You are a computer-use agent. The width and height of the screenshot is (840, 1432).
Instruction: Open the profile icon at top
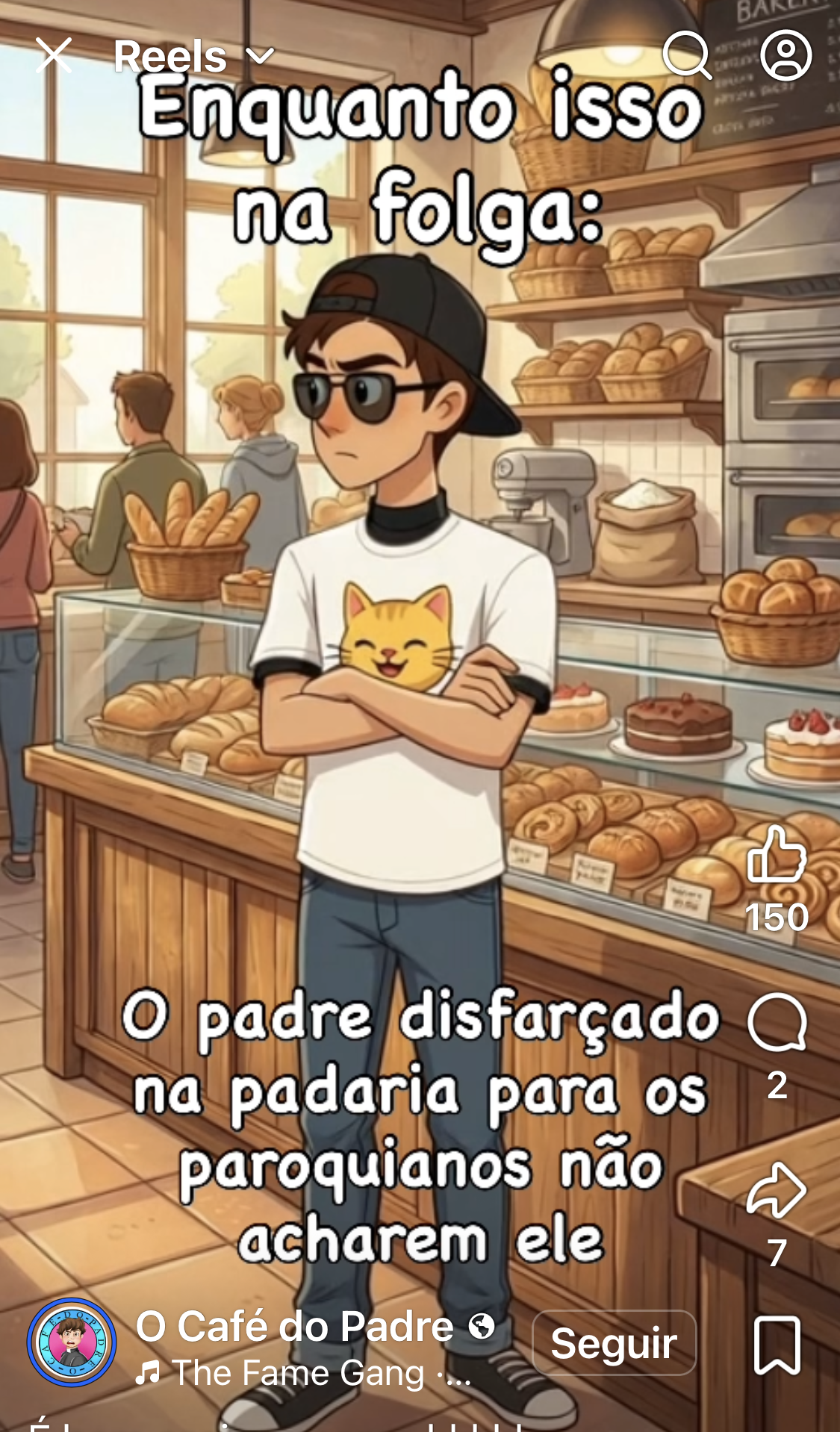785,55
